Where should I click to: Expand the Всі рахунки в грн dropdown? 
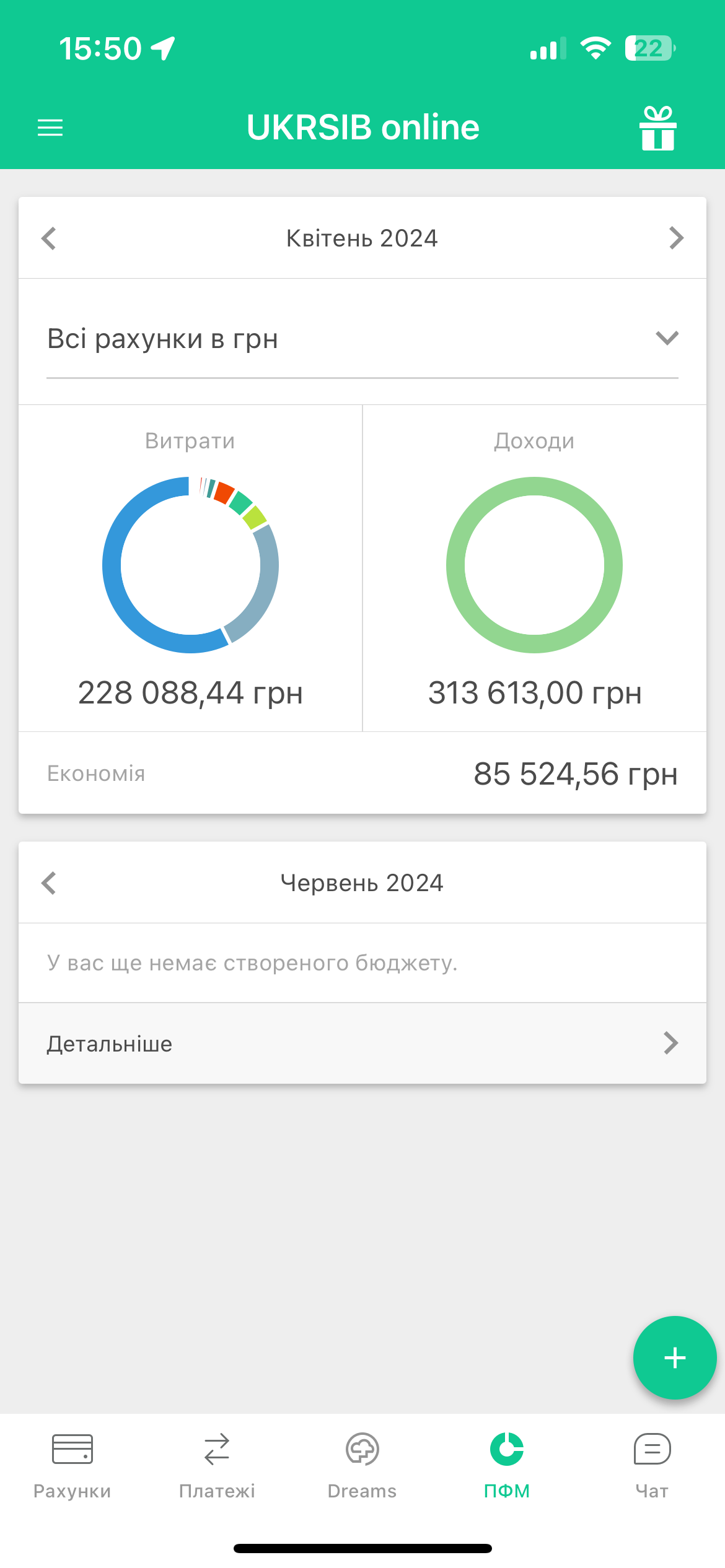362,339
